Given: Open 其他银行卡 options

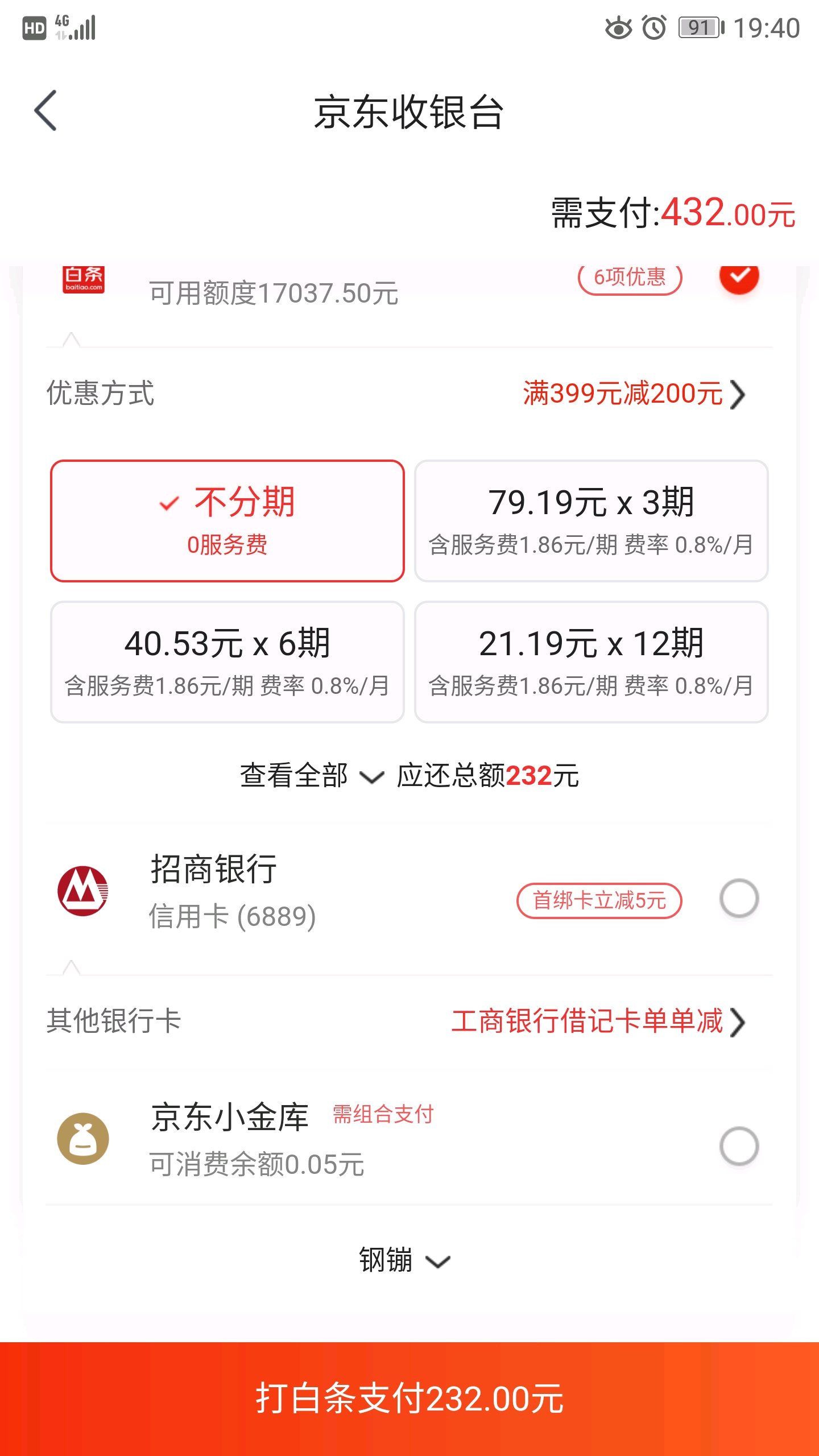Looking at the screenshot, I should tap(409, 1021).
